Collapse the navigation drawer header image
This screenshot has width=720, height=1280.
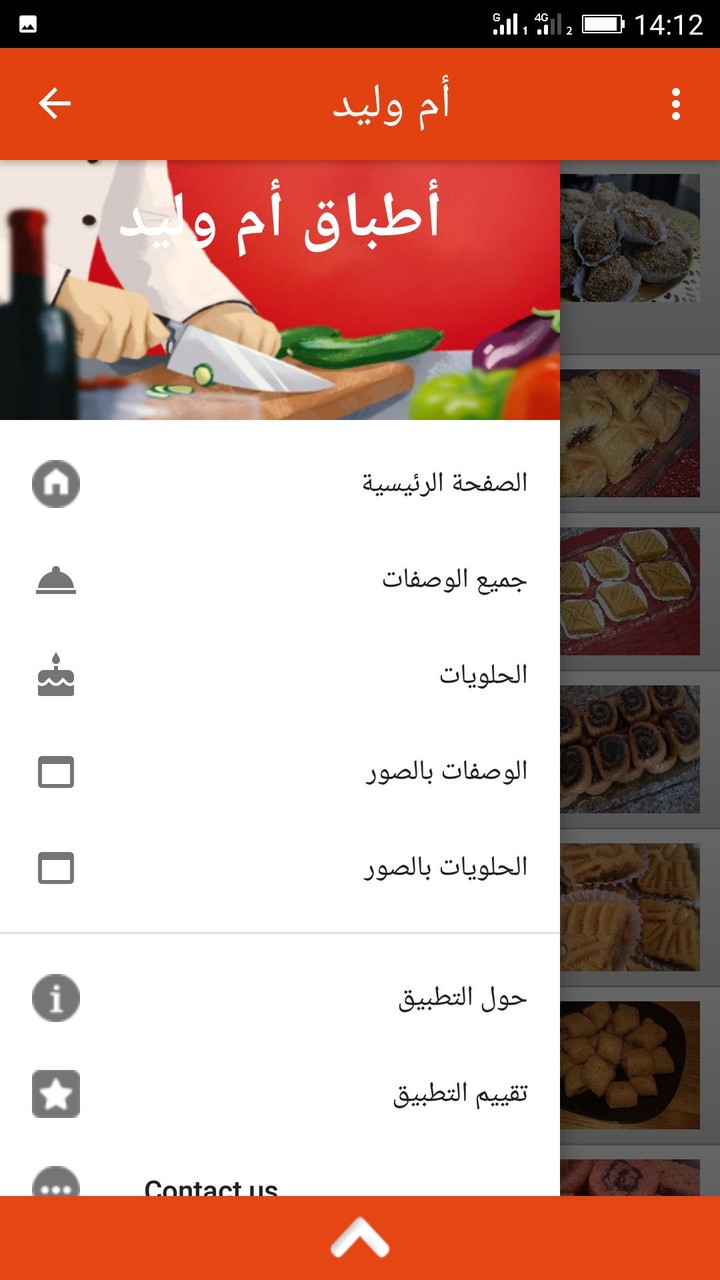pos(280,289)
